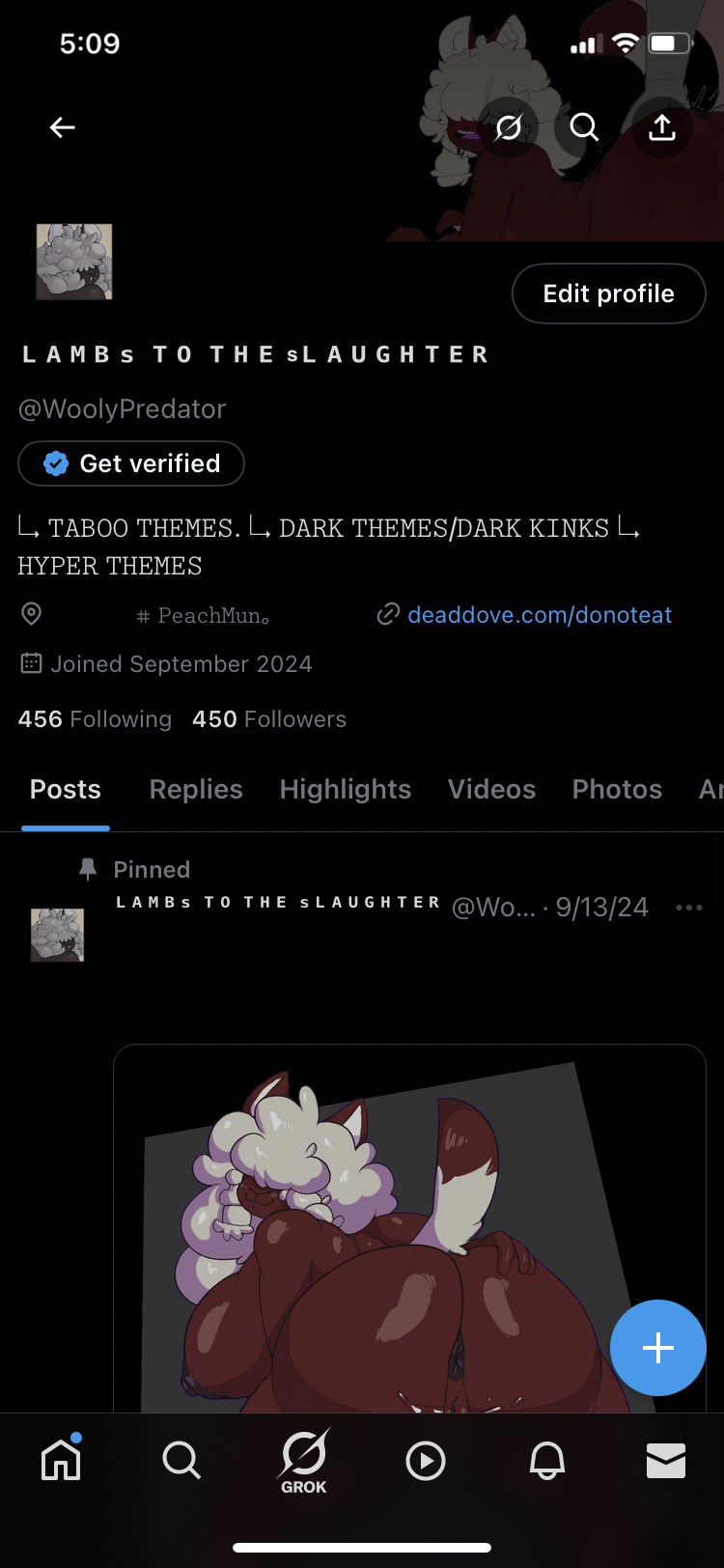The height and width of the screenshot is (1568, 724).
Task: Switch to the Highlights tab
Action: pyautogui.click(x=345, y=790)
